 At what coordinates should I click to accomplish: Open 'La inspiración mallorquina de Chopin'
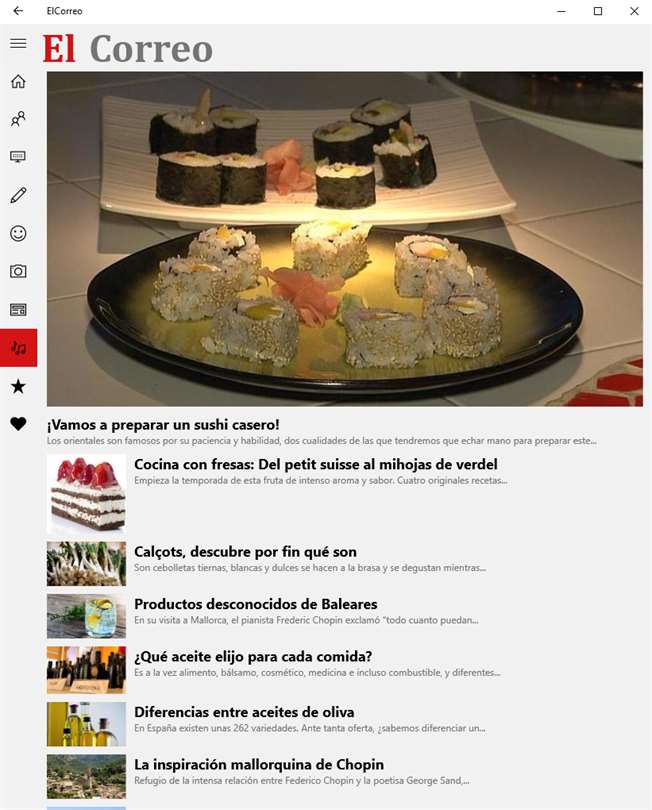coord(259,765)
